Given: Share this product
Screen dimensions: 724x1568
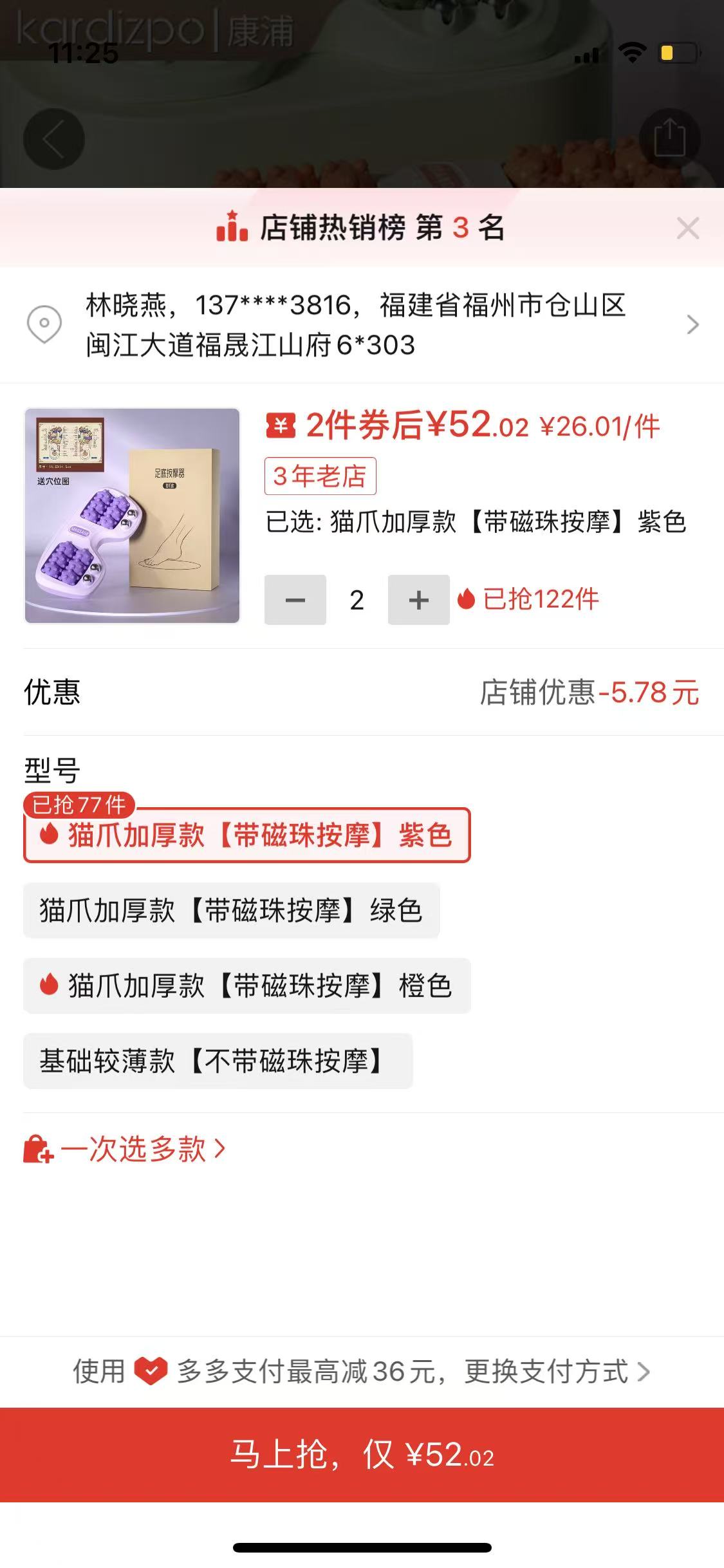Looking at the screenshot, I should pyautogui.click(x=669, y=138).
